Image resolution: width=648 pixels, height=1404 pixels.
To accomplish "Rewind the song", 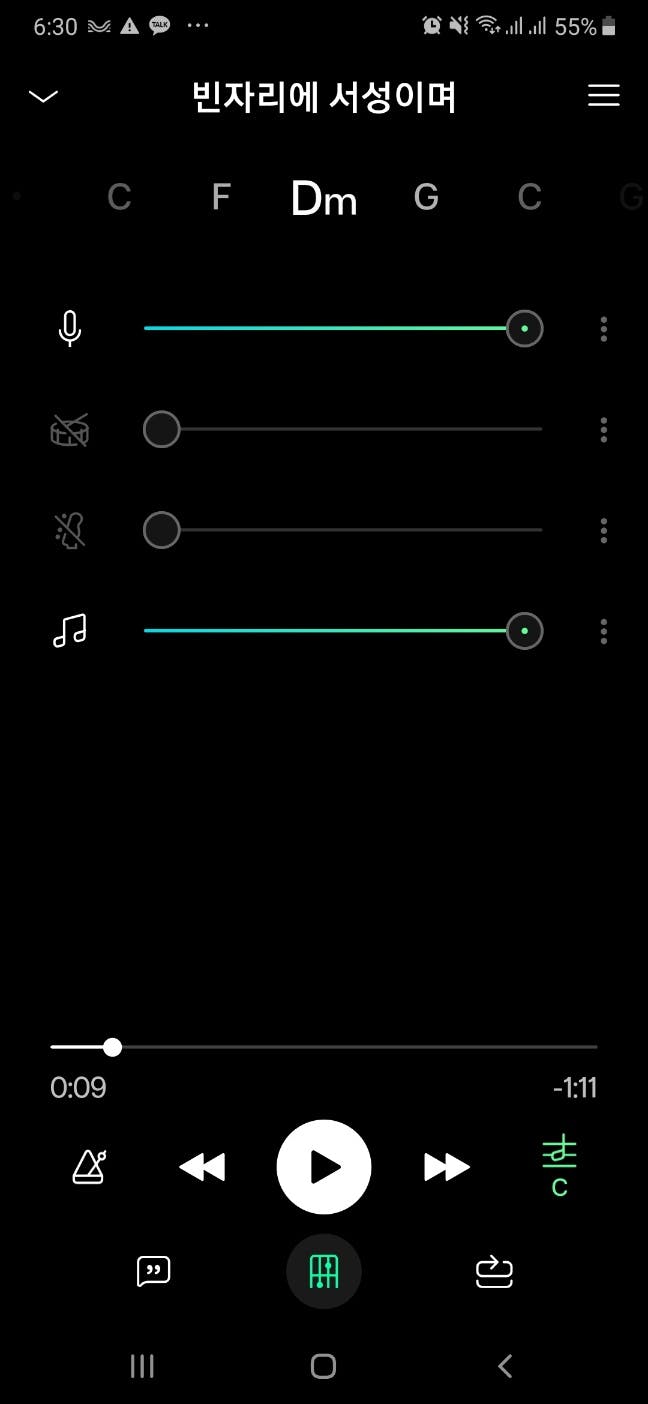I will (x=202, y=1167).
